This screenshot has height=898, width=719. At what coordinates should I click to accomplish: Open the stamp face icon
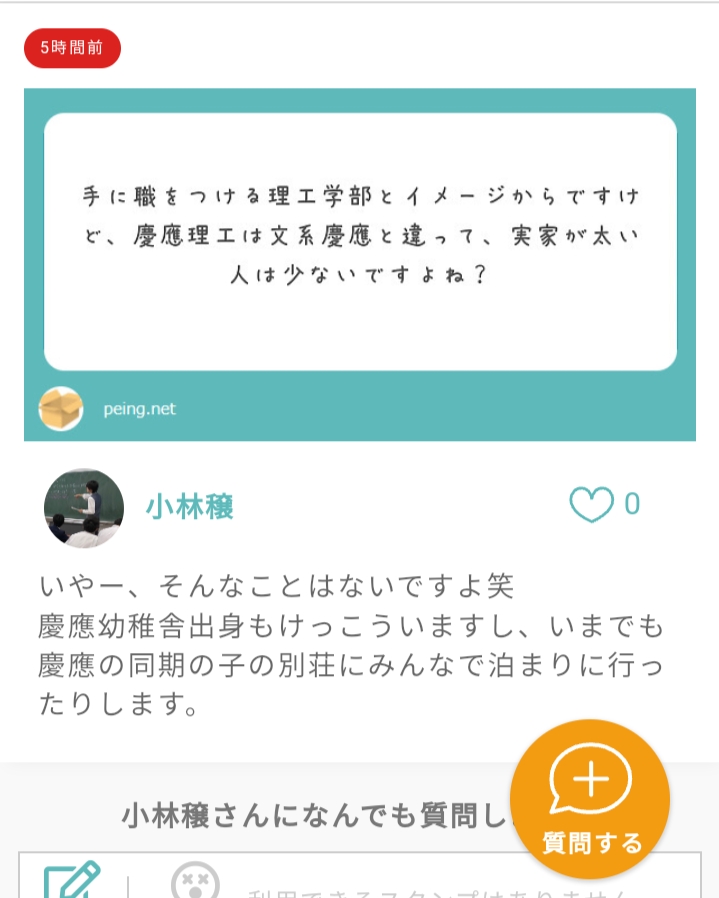[x=195, y=882]
